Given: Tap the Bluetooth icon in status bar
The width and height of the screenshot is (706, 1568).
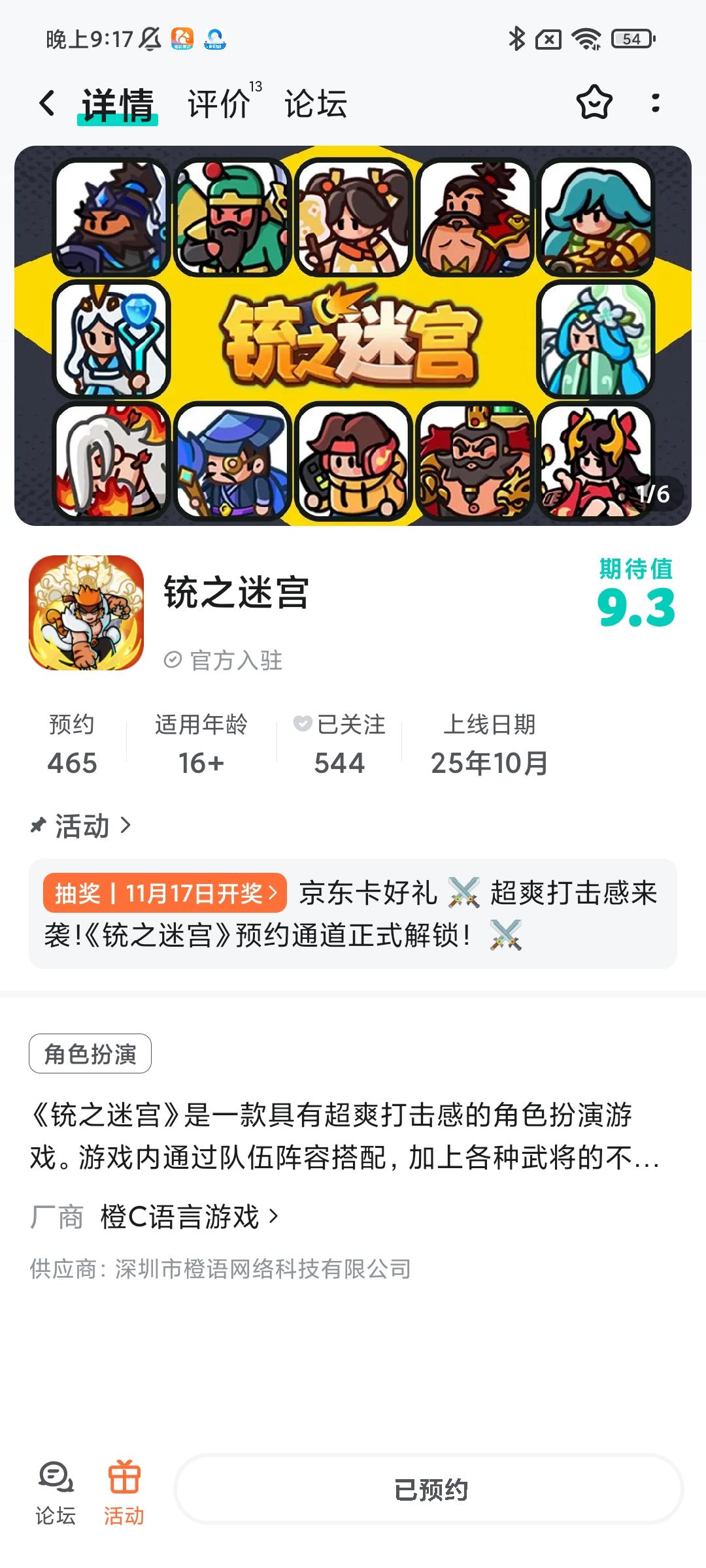Looking at the screenshot, I should pos(516,41).
